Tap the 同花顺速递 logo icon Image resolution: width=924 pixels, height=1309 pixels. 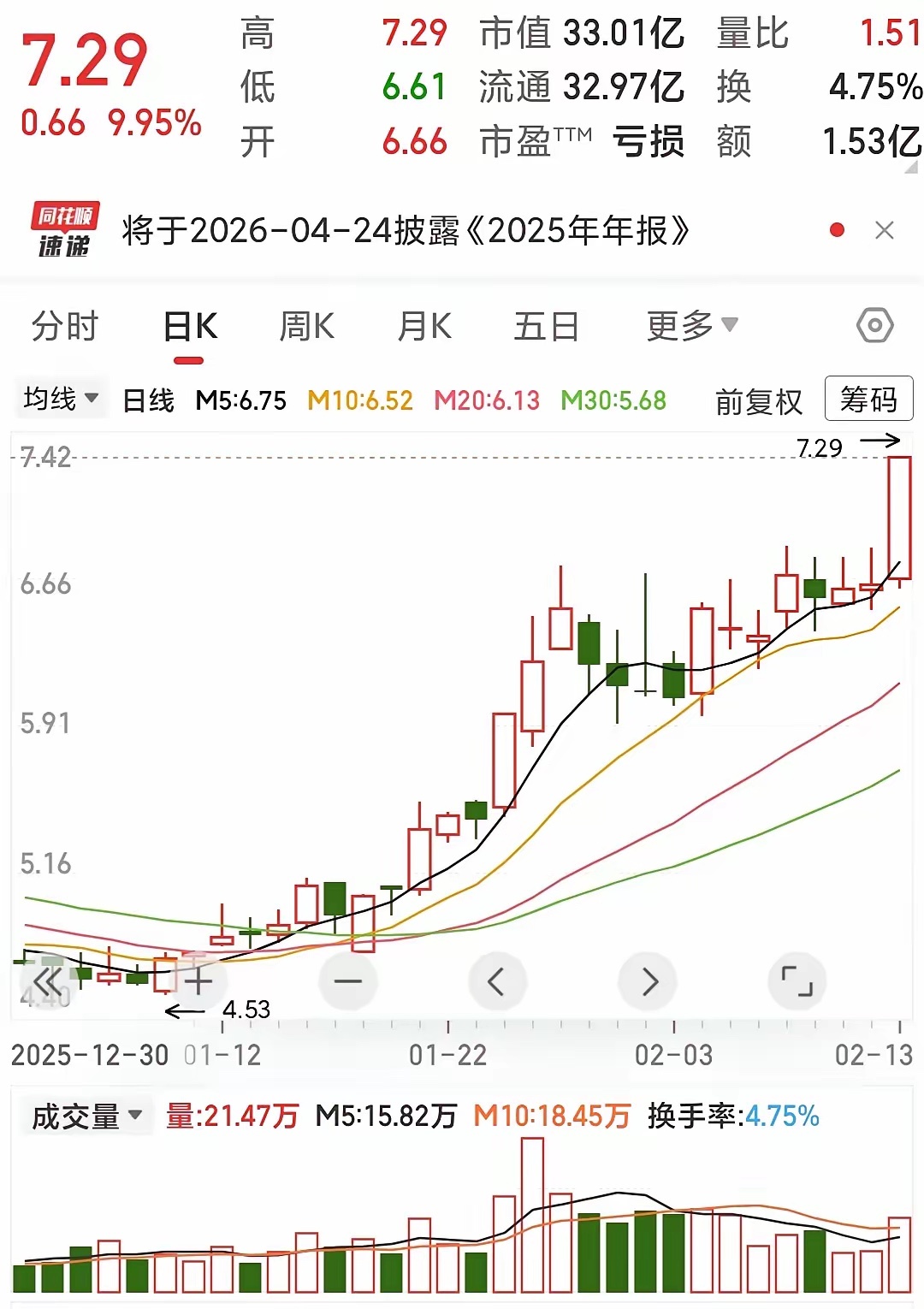[x=64, y=229]
